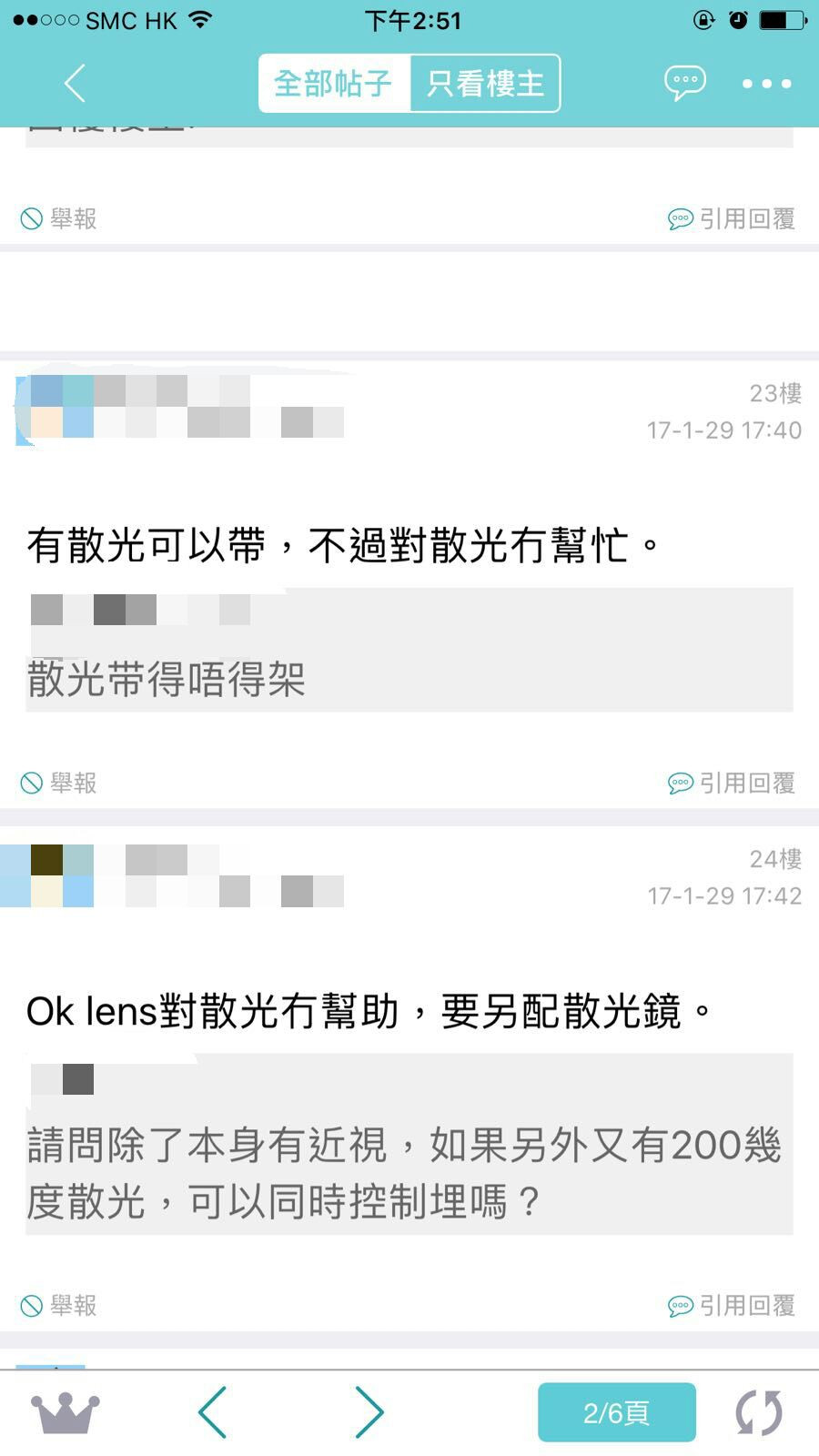Refresh the thread with the reload icon

pos(759,1412)
